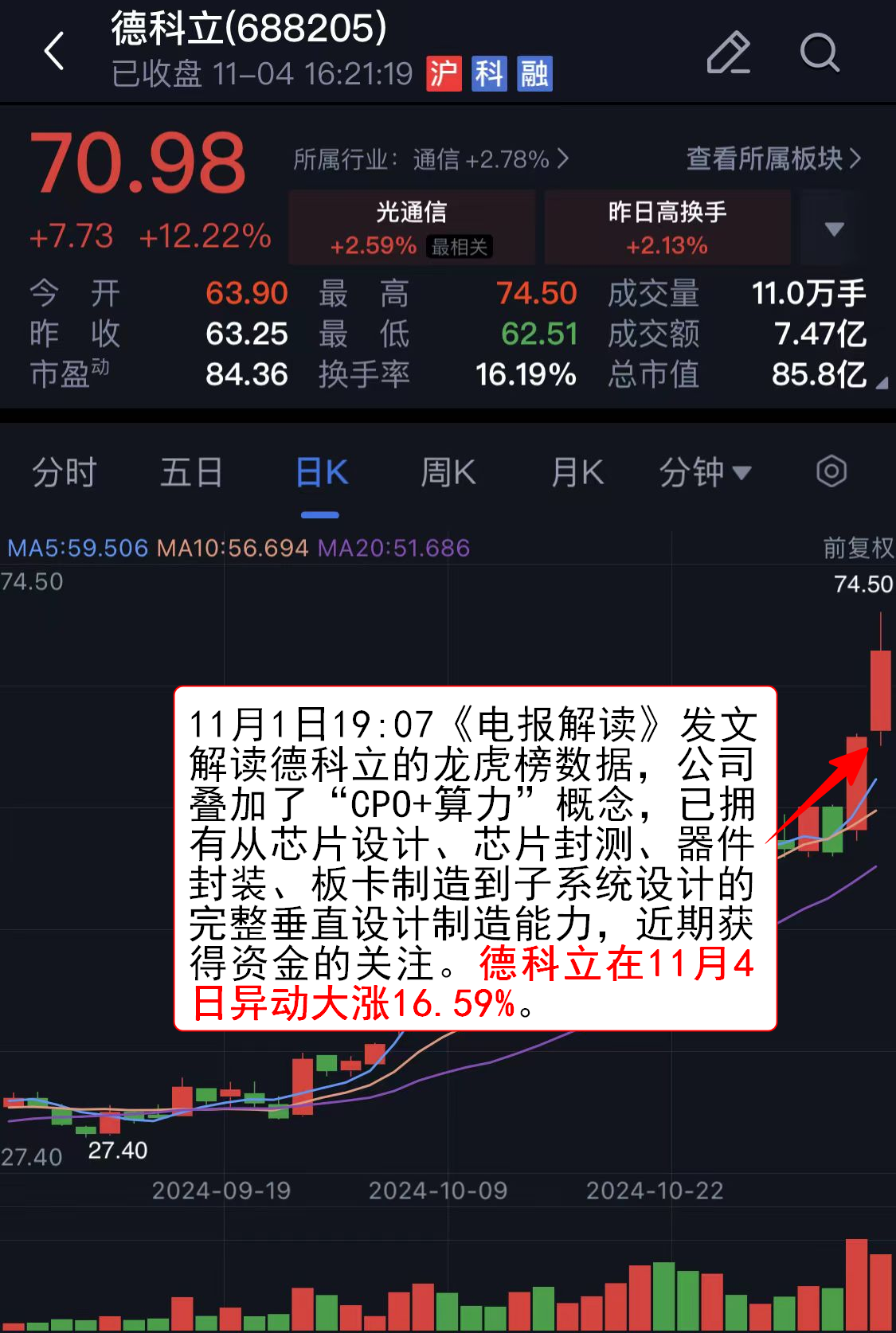Open the 昨日高换手 sector chip

(667, 228)
